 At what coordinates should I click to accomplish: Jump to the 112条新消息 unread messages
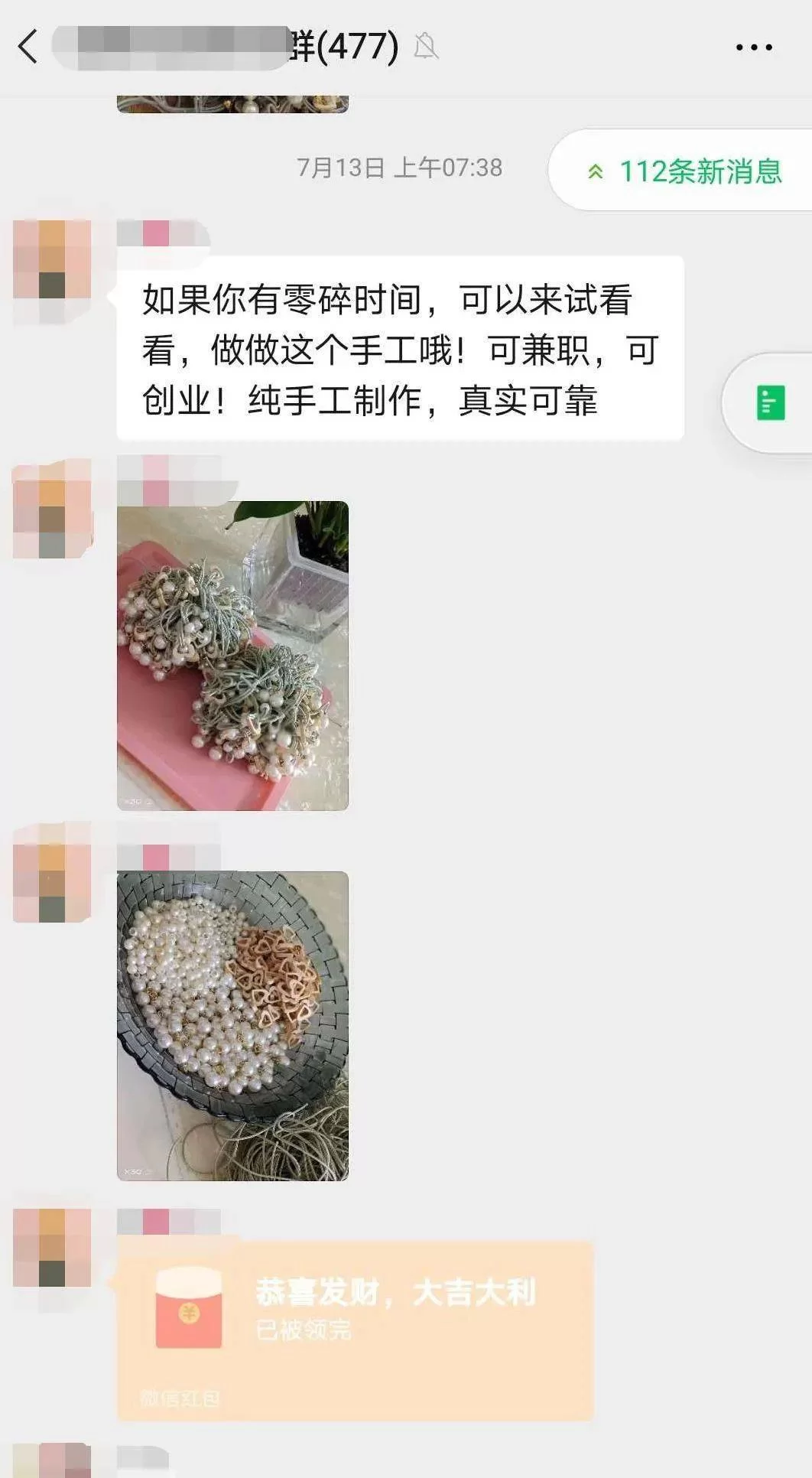click(685, 171)
